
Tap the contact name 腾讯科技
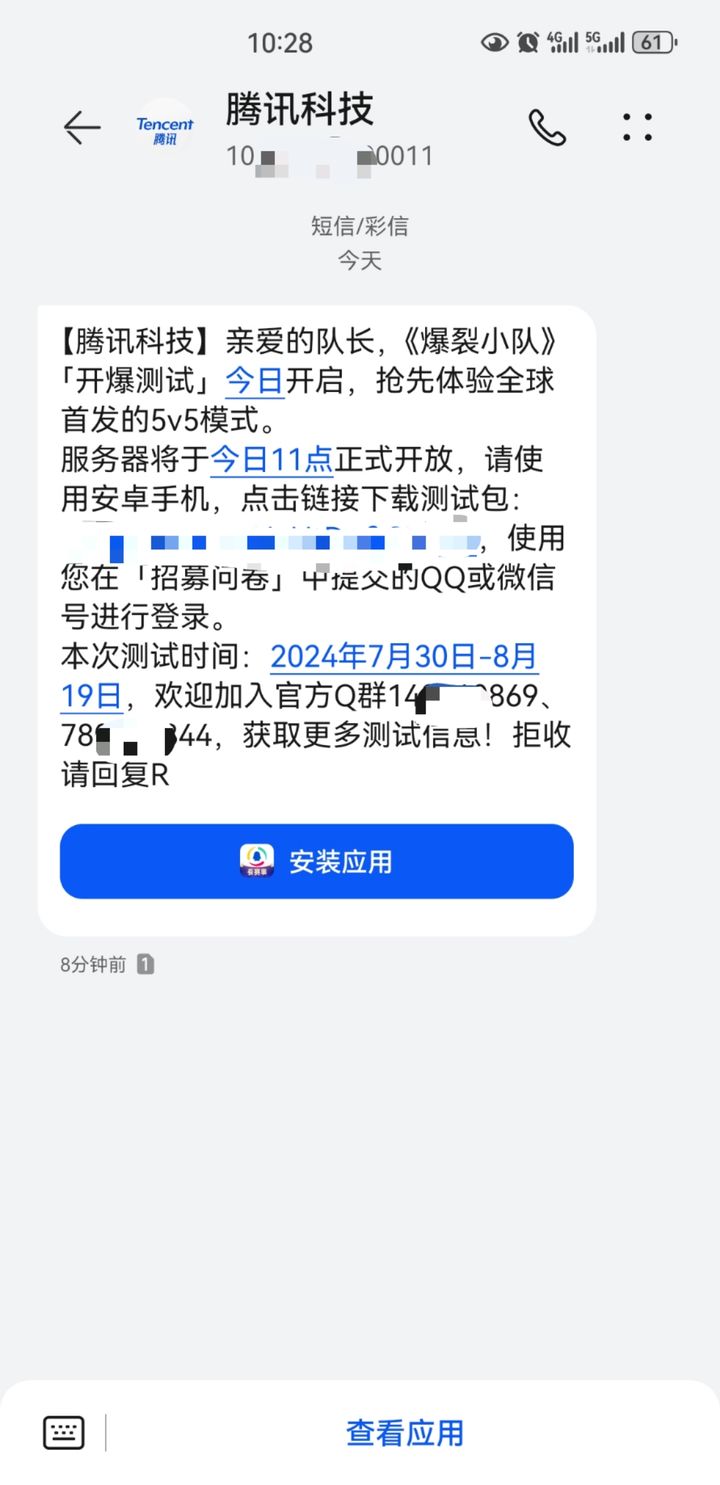299,111
